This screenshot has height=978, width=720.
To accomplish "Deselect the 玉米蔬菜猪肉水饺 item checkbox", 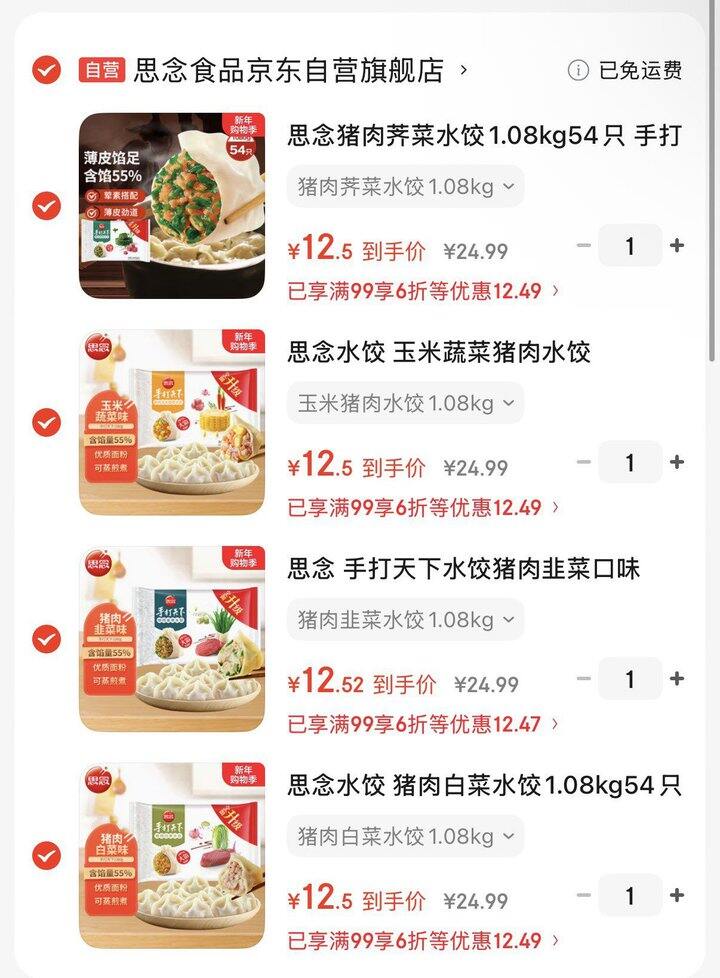I will pyautogui.click(x=46, y=422).
